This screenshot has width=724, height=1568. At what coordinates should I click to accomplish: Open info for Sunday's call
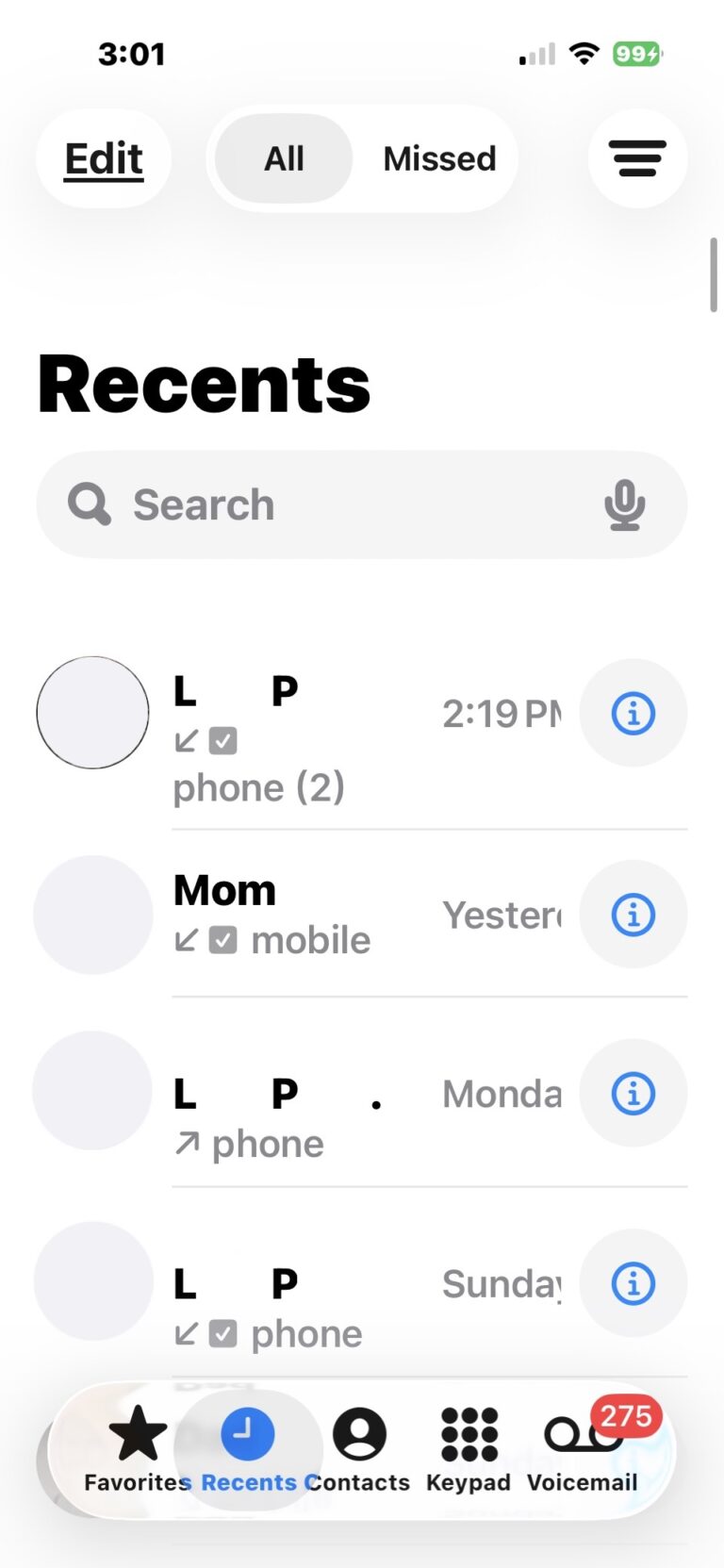(633, 1283)
